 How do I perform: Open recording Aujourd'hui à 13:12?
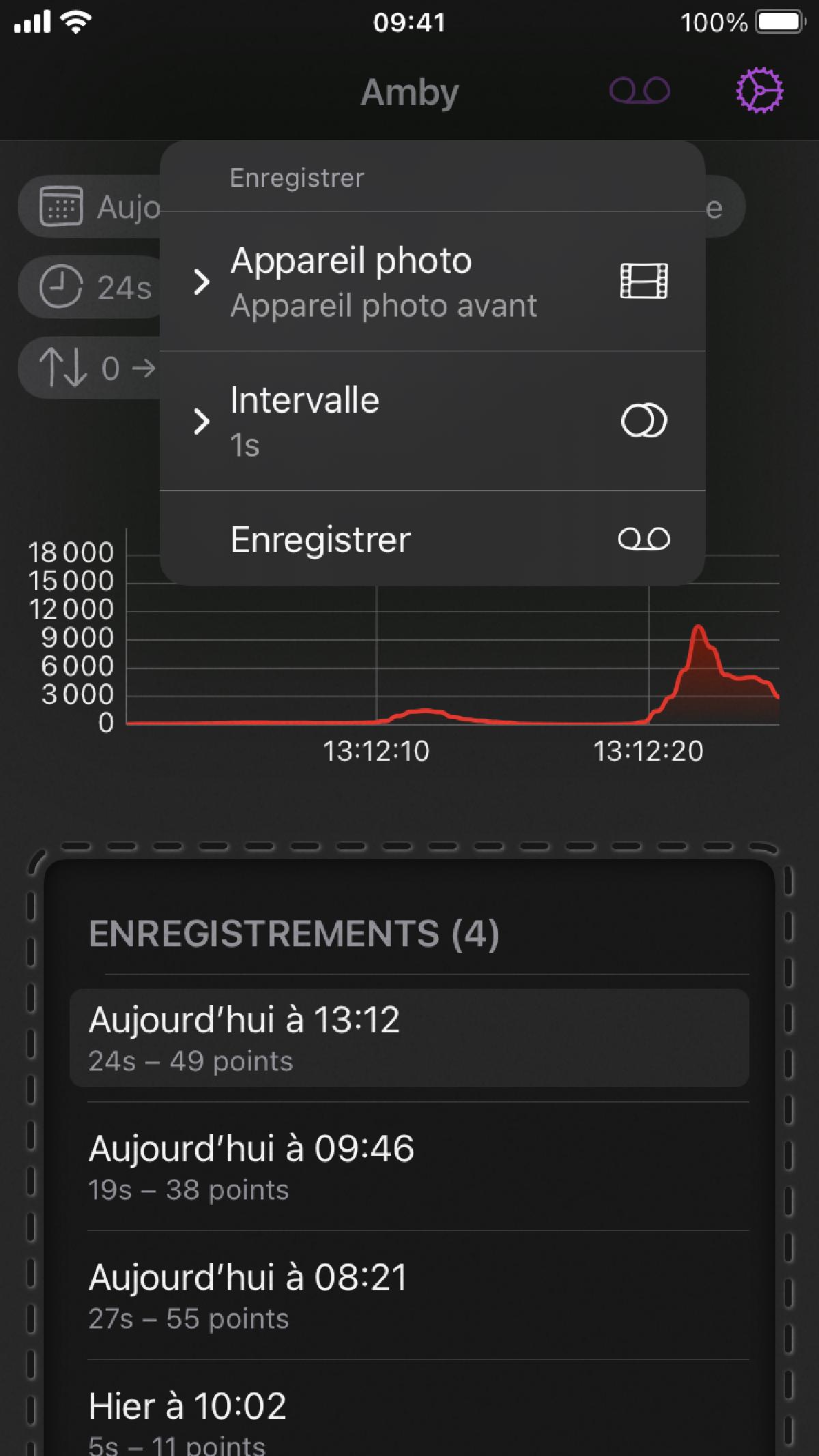coord(409,1038)
